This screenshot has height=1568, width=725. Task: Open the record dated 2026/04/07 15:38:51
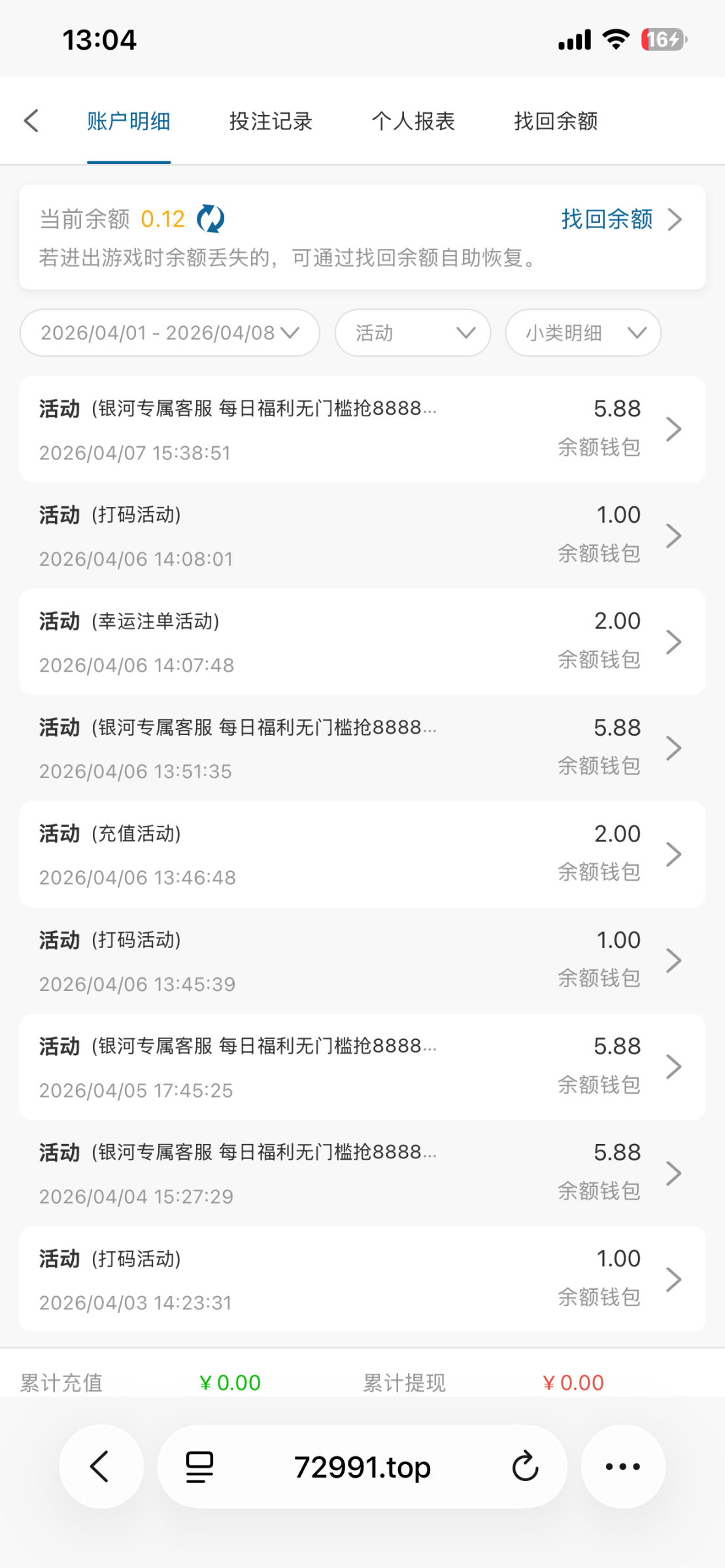[362, 429]
